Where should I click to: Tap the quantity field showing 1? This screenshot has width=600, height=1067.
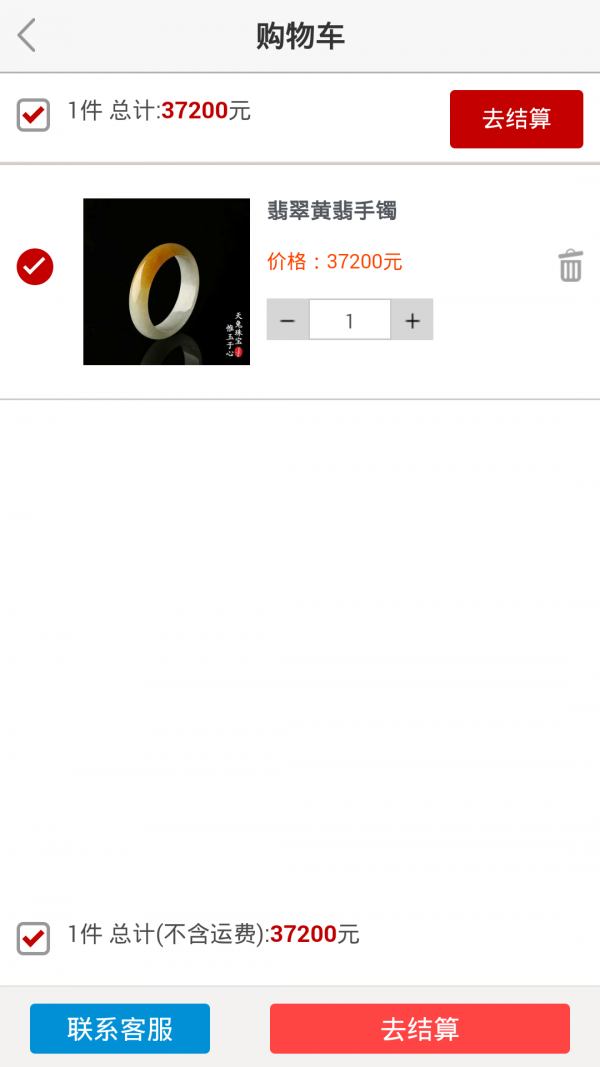(x=350, y=320)
